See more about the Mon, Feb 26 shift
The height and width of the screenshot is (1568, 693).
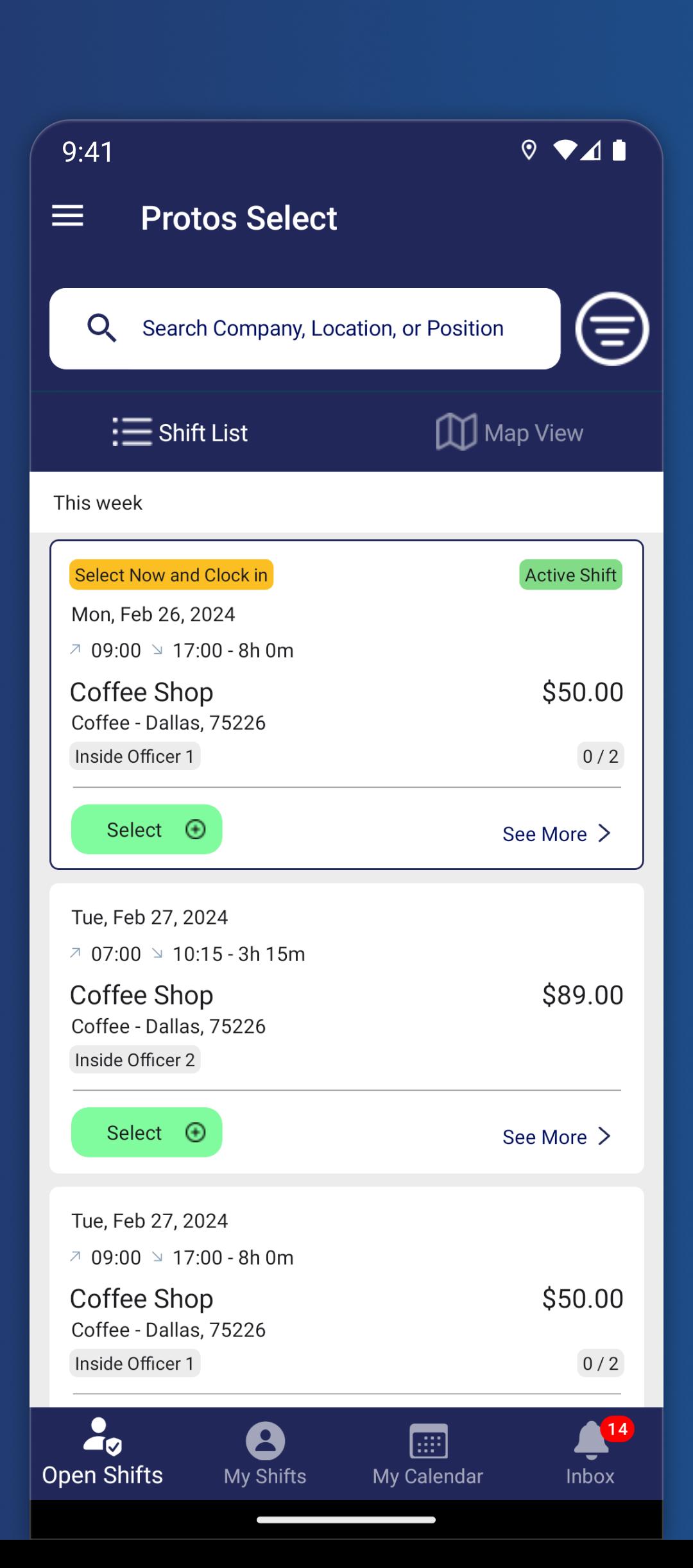pyautogui.click(x=556, y=833)
